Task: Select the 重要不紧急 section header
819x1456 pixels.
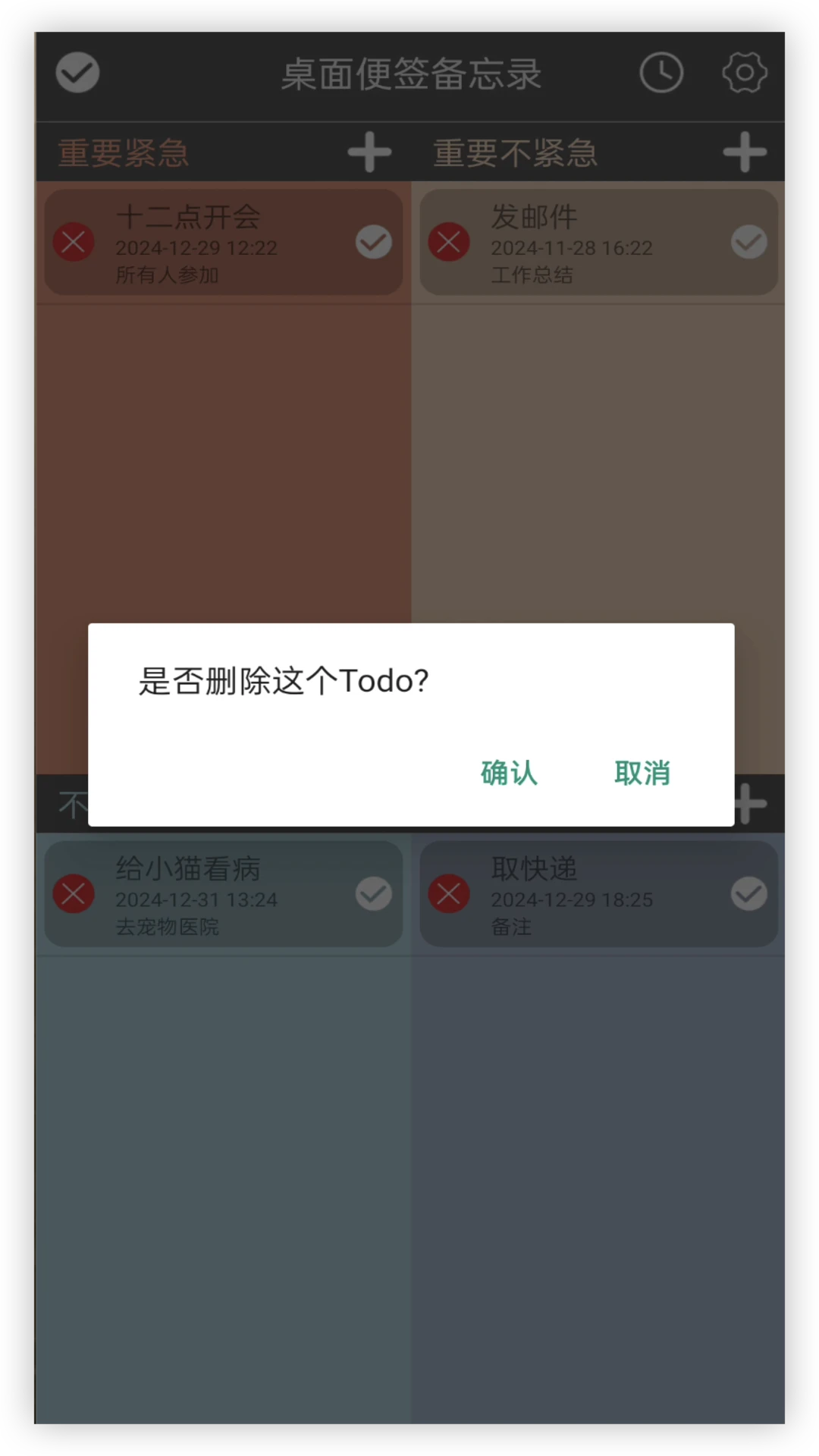Action: pos(514,152)
